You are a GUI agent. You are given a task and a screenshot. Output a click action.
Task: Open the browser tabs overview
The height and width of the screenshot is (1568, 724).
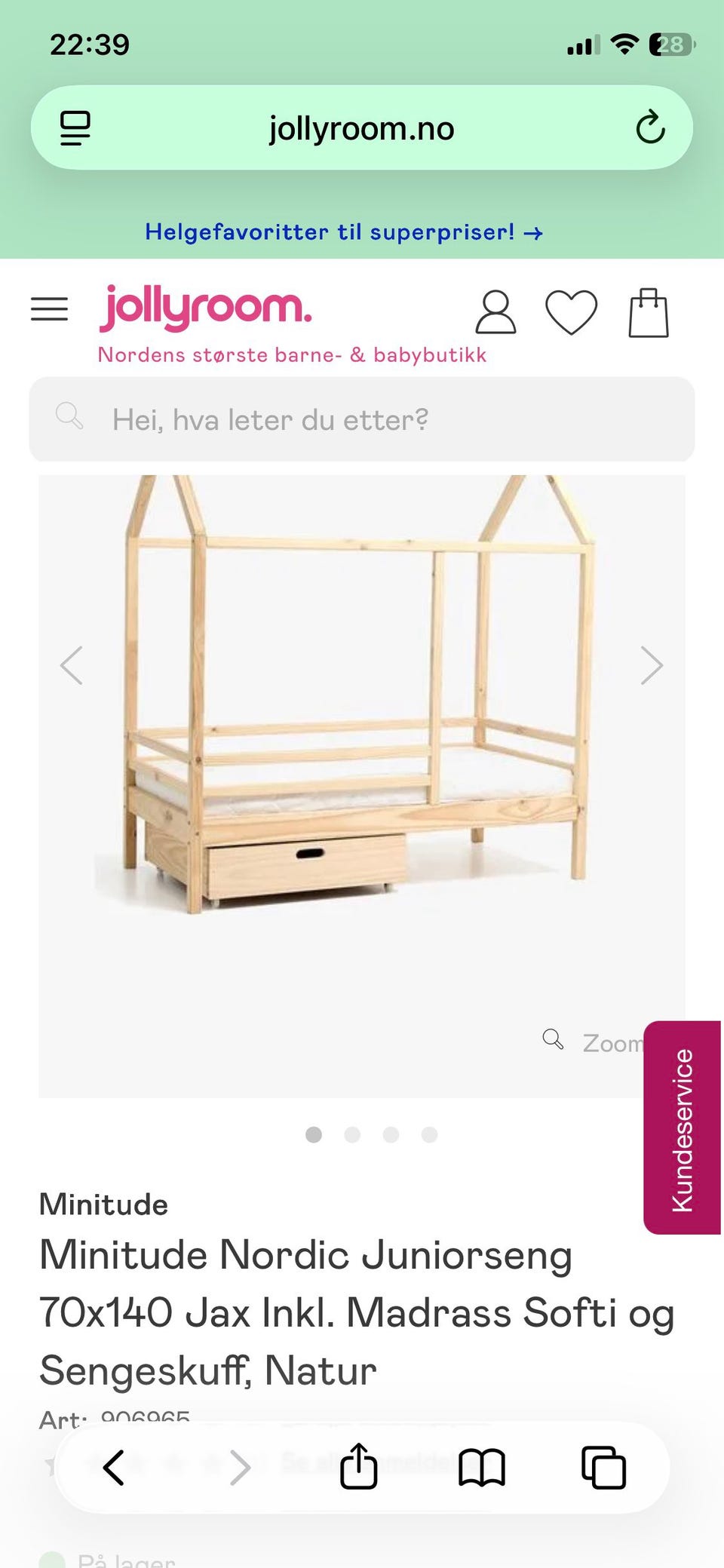pyautogui.click(x=603, y=1468)
